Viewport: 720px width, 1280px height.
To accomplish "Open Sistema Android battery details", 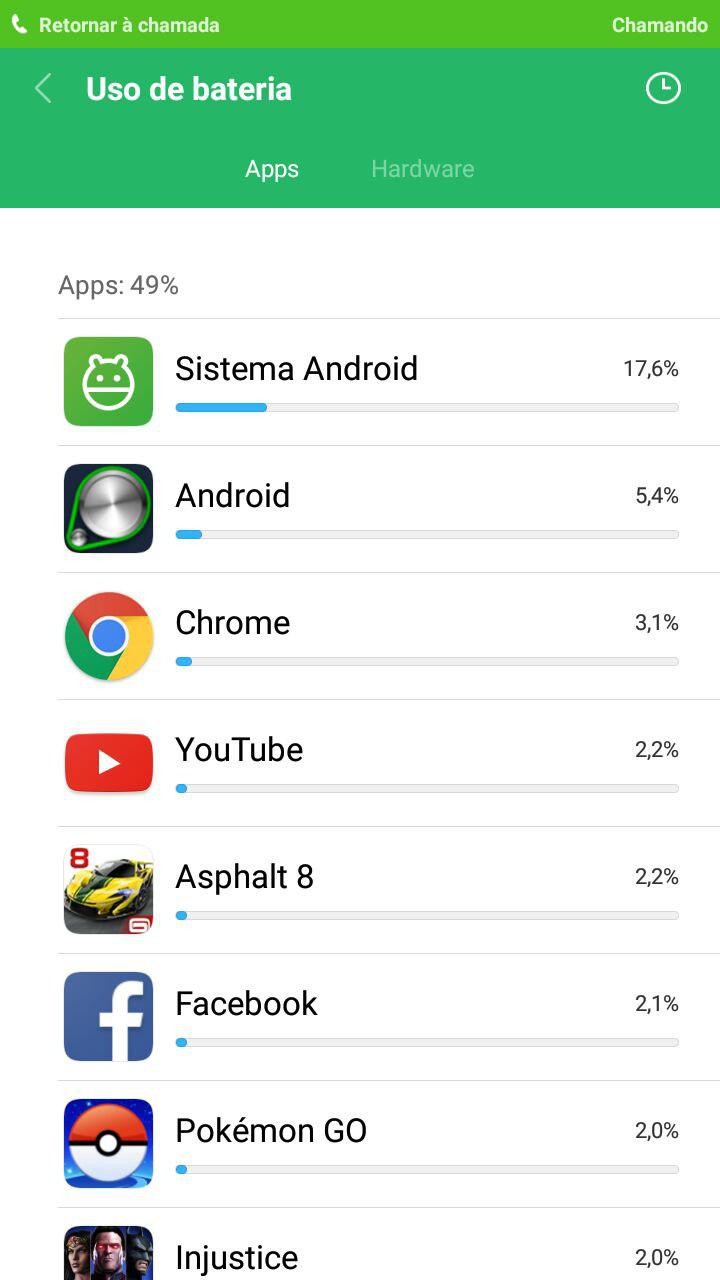I will point(388,382).
